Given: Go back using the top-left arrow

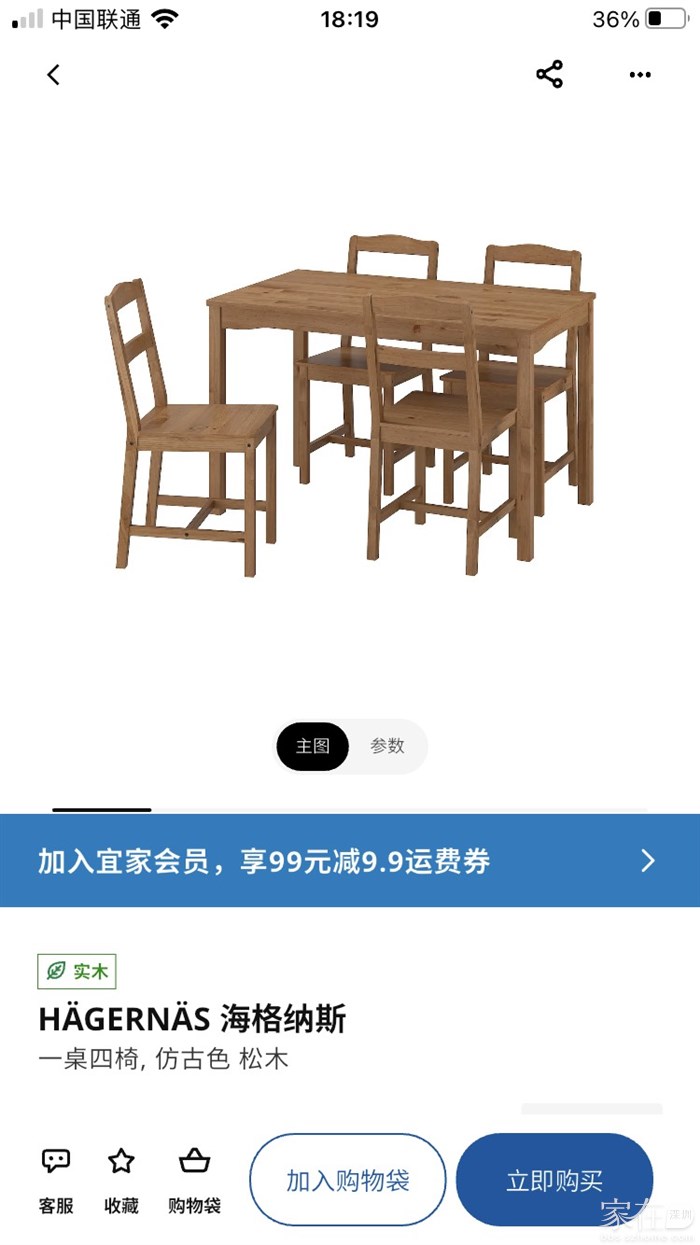Looking at the screenshot, I should pyautogui.click(x=54, y=75).
